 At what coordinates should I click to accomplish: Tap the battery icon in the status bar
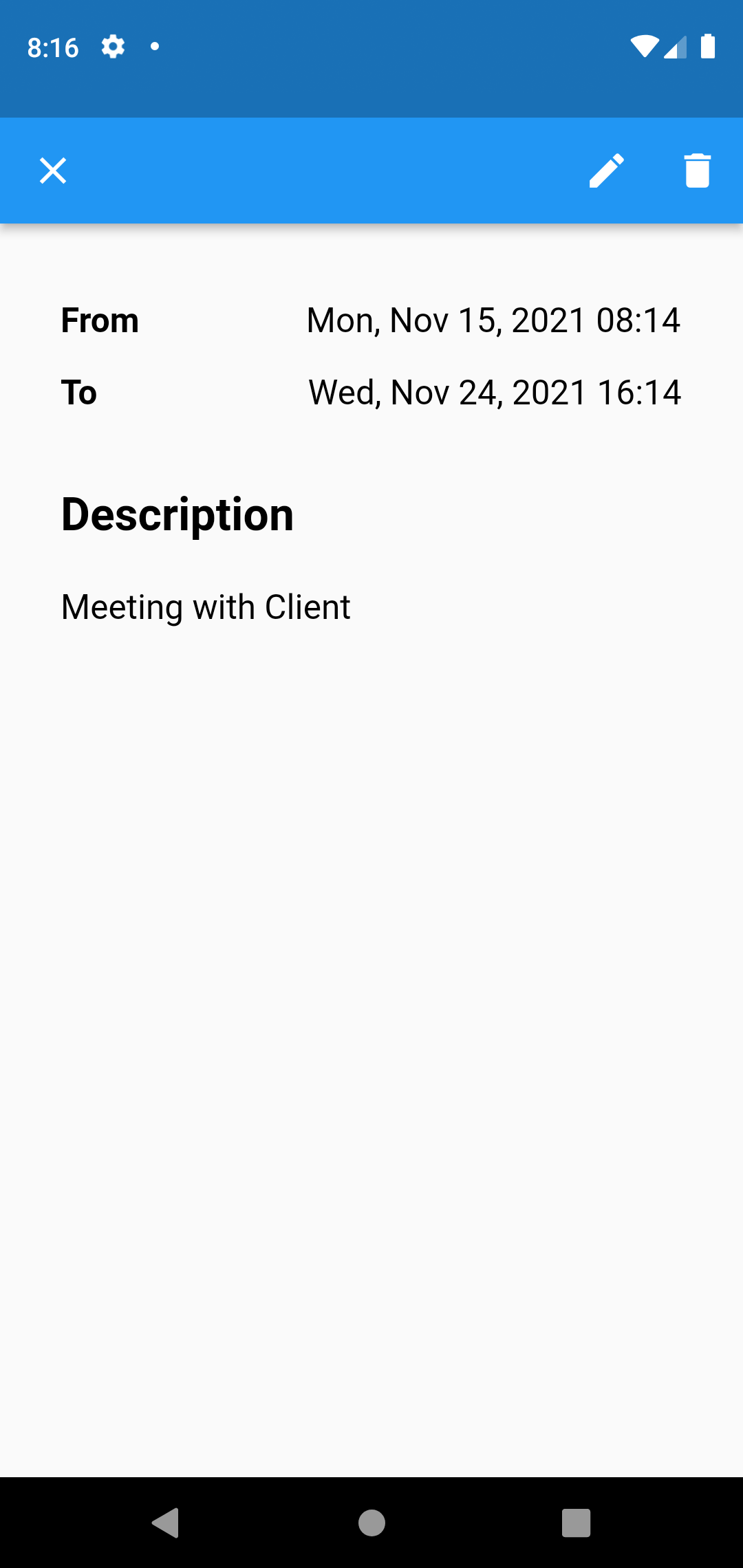click(x=708, y=47)
